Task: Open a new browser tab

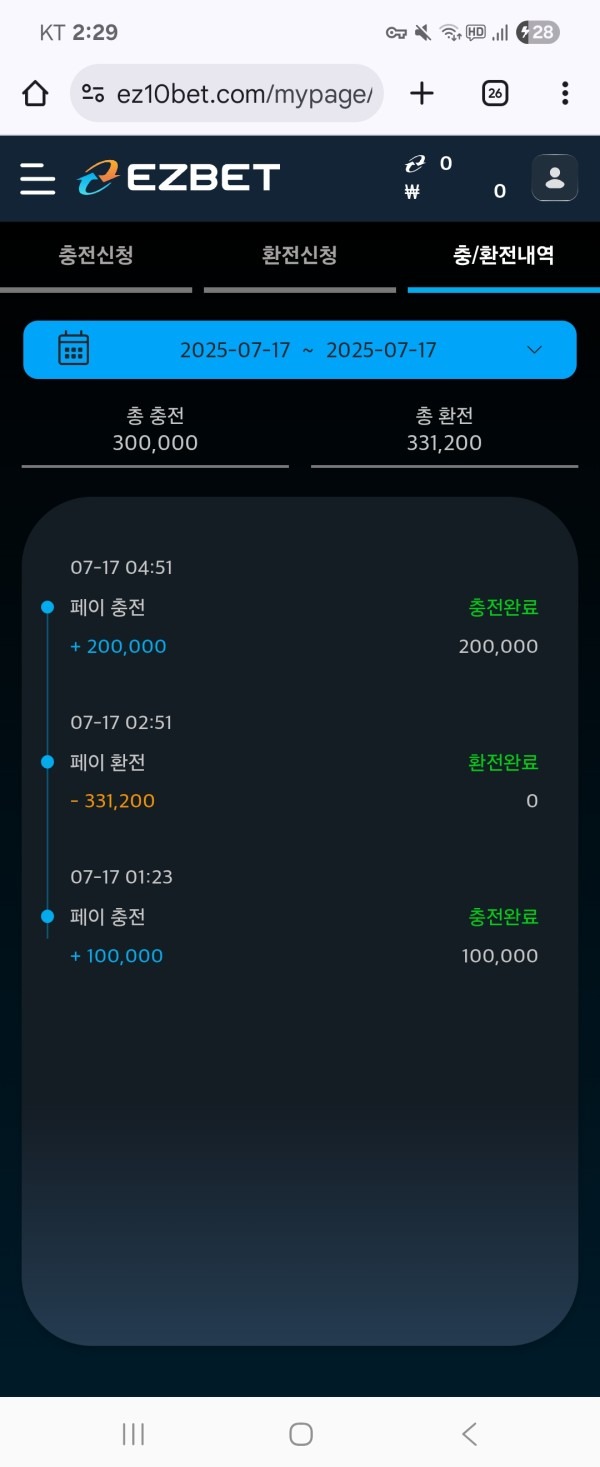Action: point(422,94)
